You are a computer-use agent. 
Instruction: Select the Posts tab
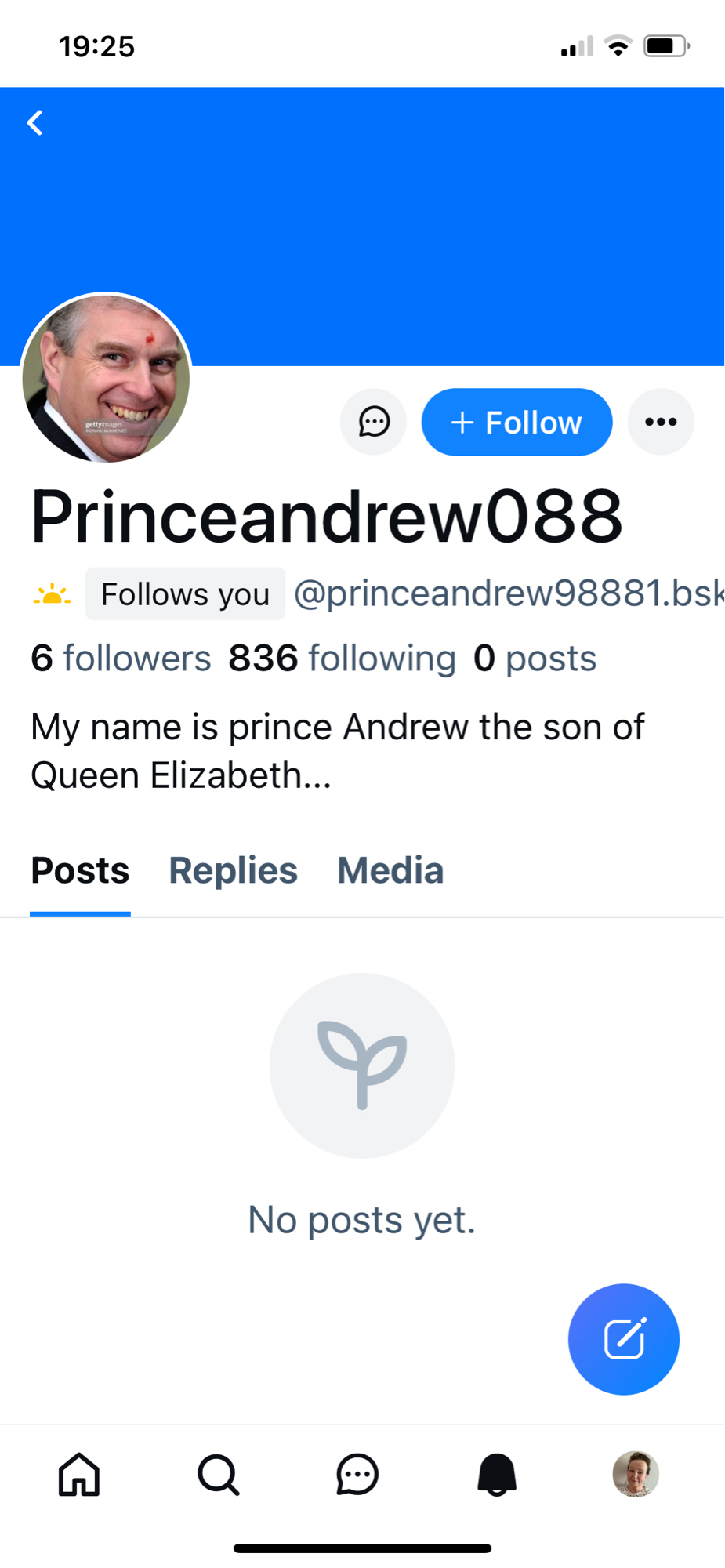pos(80,870)
